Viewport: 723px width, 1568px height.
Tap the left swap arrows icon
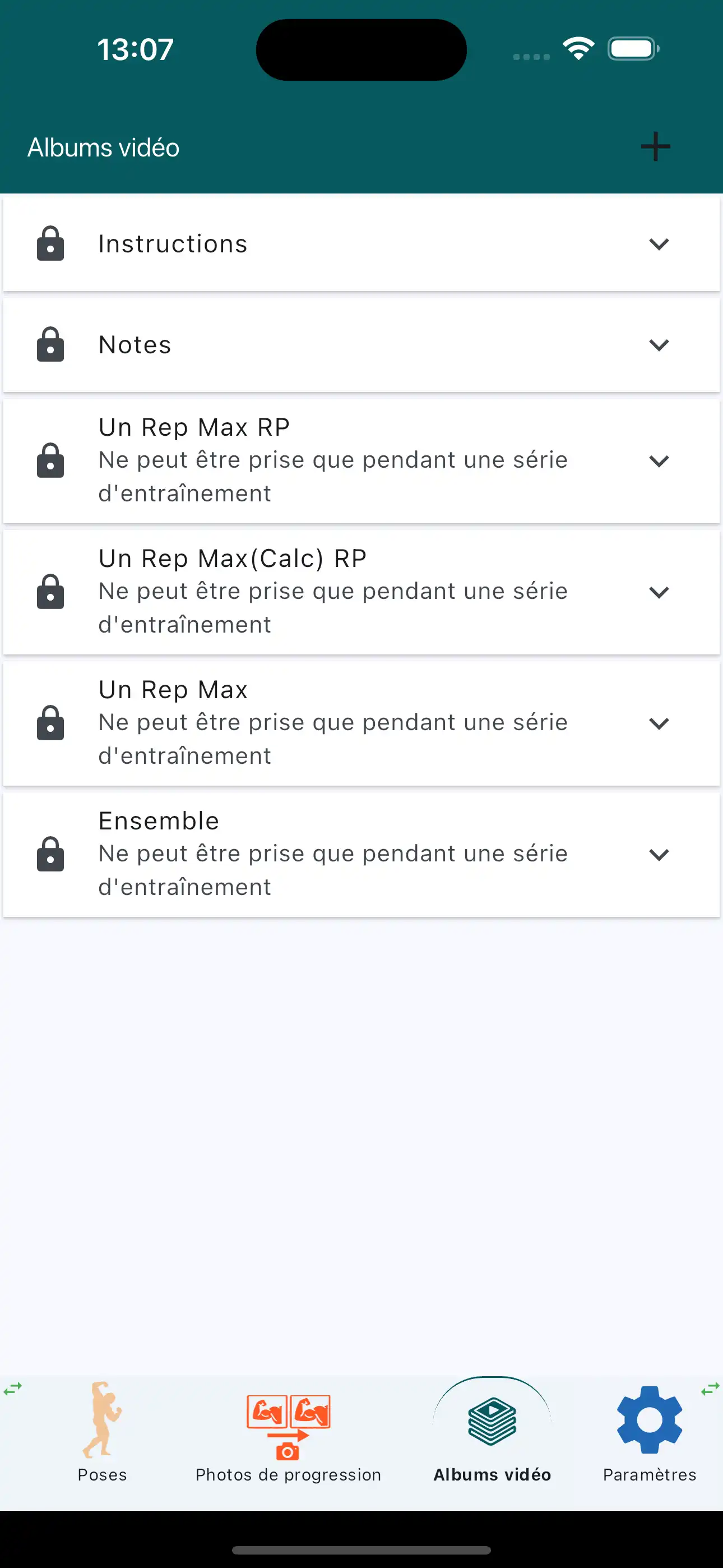pyautogui.click(x=13, y=1389)
